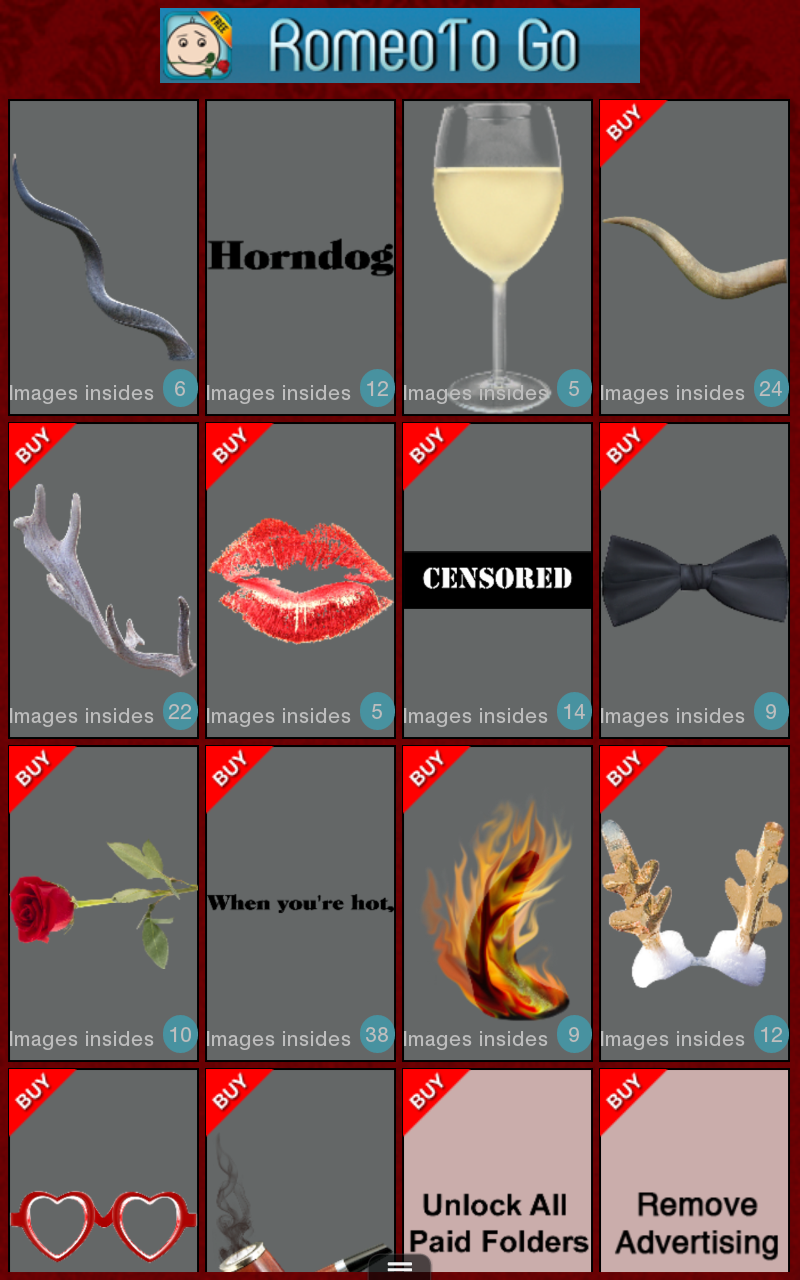This screenshot has width=800, height=1280.
Task: Open the white wine glass folder
Action: [x=497, y=257]
